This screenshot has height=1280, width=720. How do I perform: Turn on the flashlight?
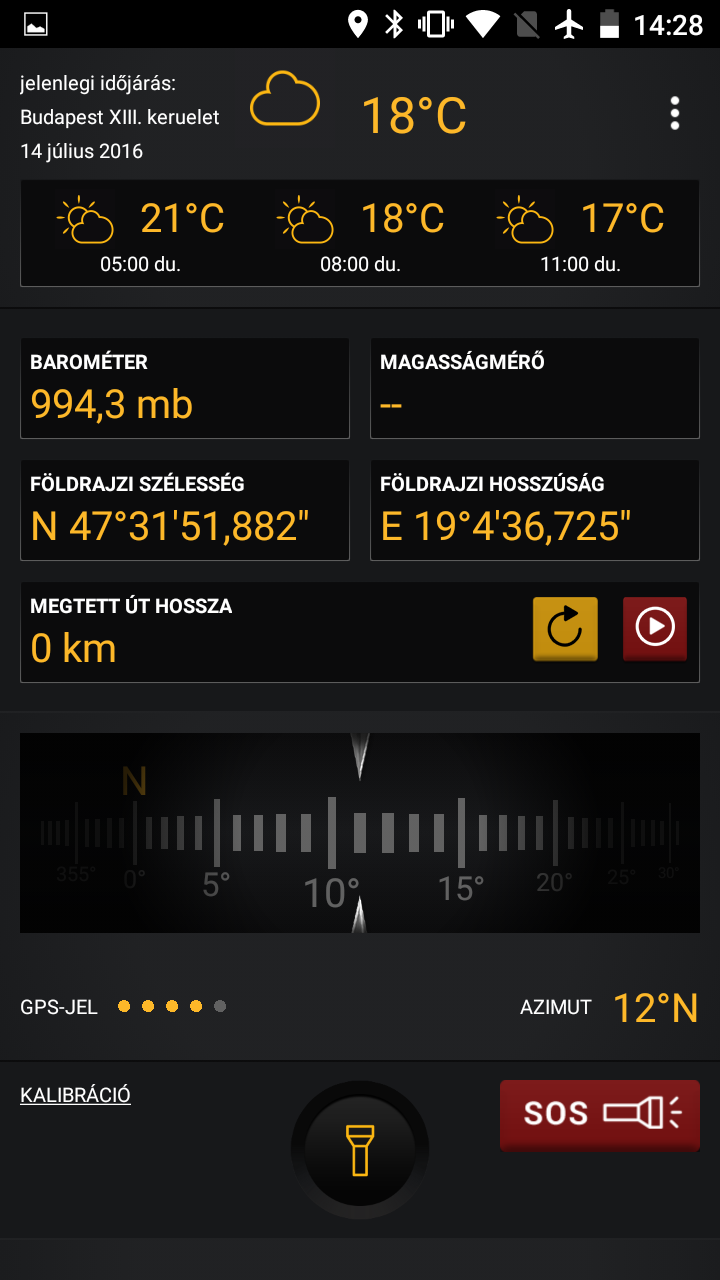coord(360,1149)
